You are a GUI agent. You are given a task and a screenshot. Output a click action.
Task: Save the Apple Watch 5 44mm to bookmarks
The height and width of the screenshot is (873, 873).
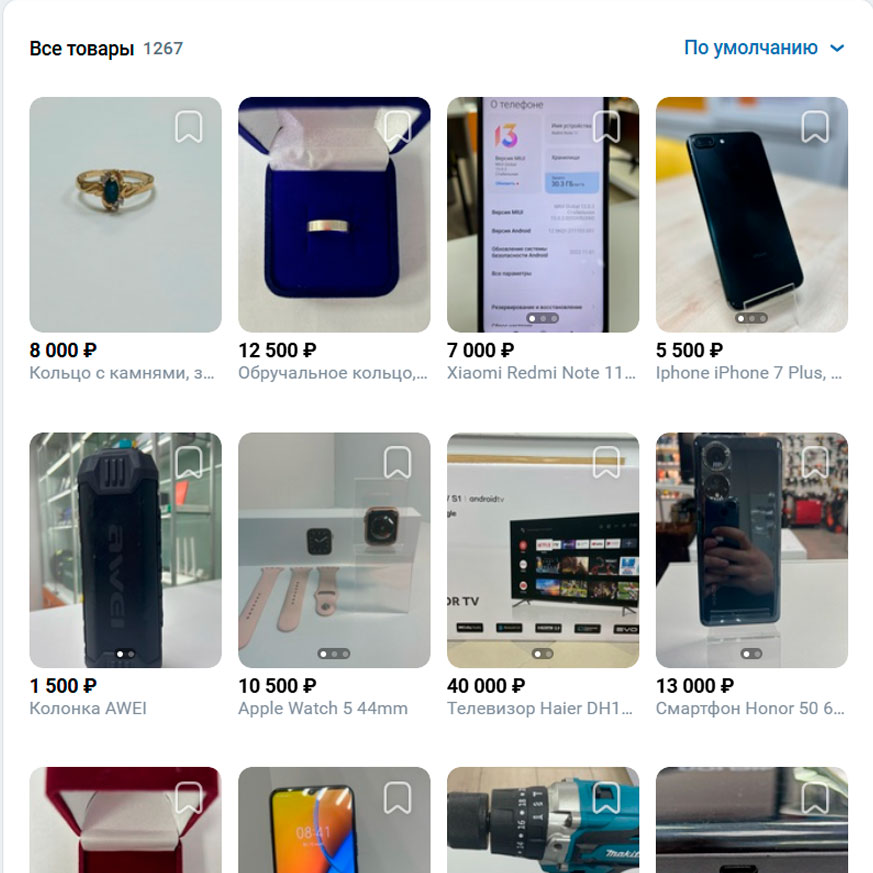coord(398,463)
